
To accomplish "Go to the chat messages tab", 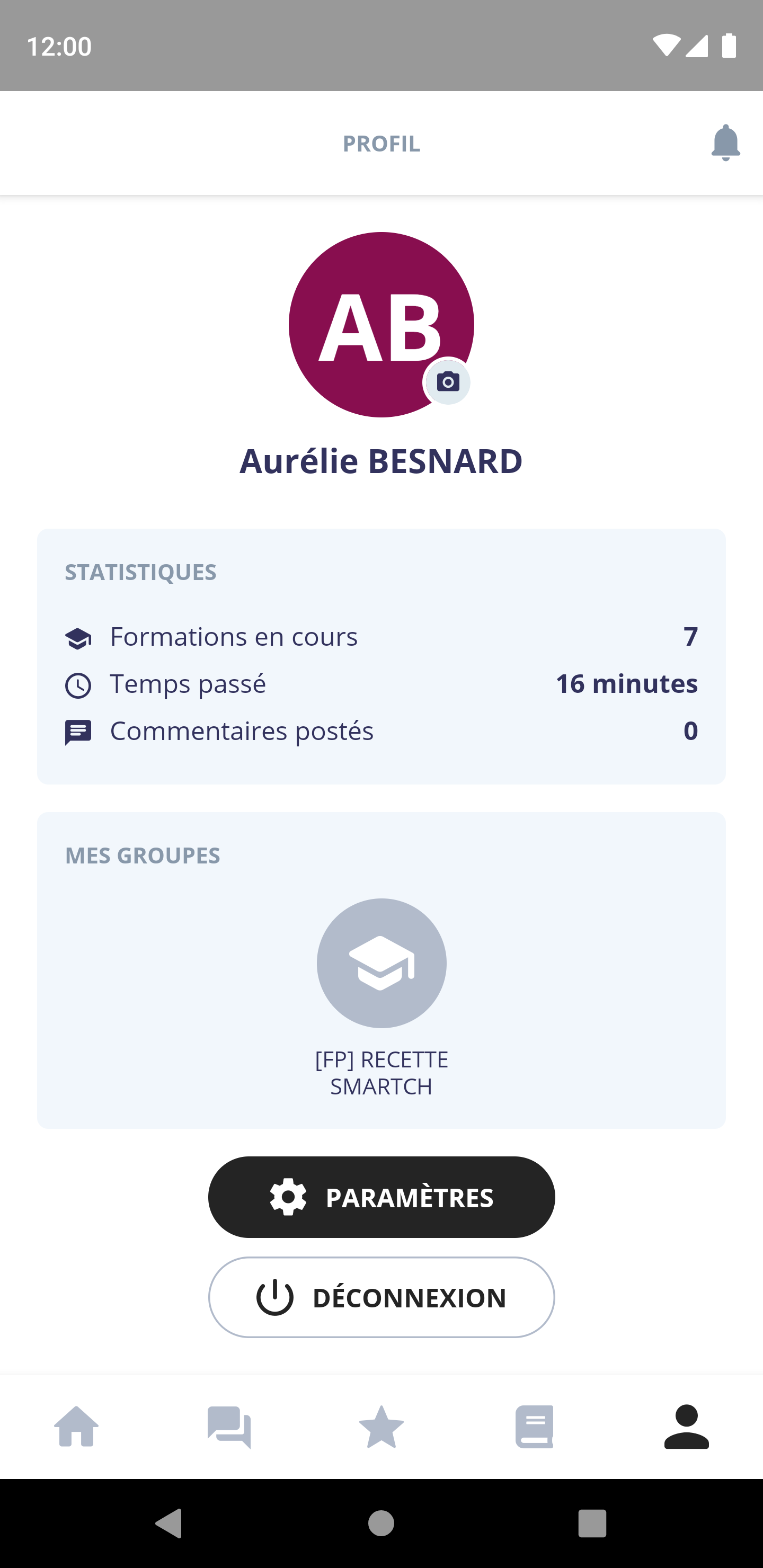I will 229,1426.
